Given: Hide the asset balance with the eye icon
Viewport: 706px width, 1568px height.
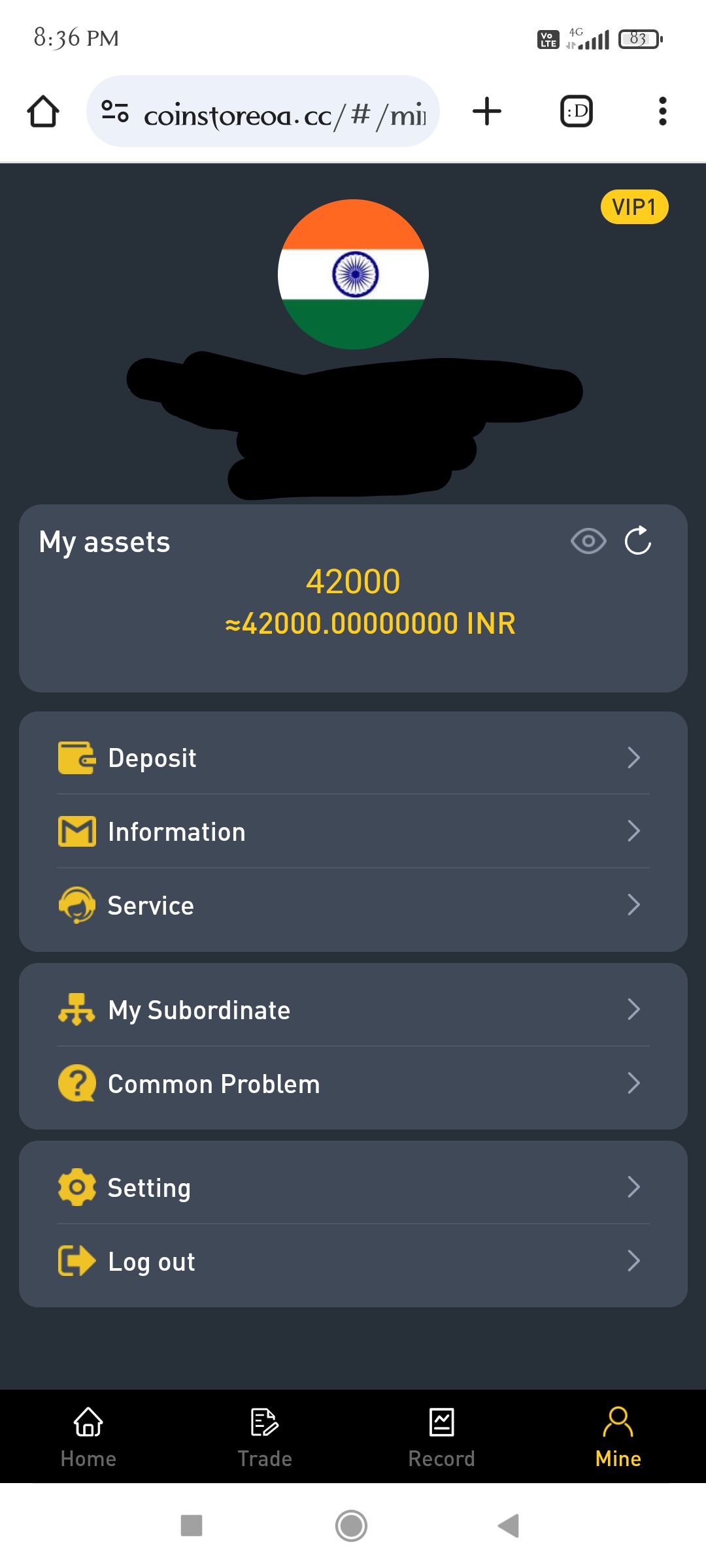Looking at the screenshot, I should tap(588, 541).
